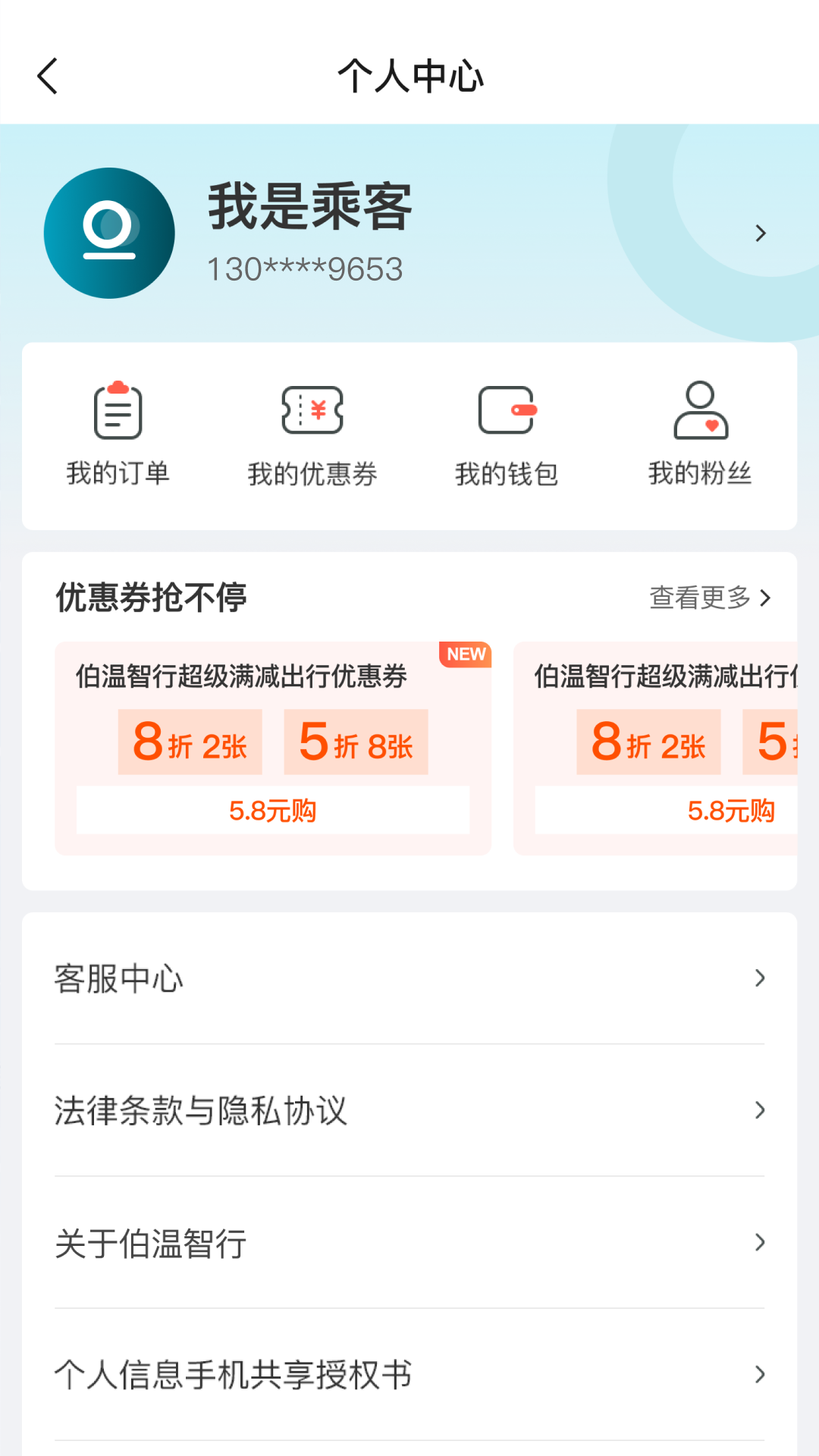Tap the NEW badge on the coupon card
819x1456 pixels.
pos(466,654)
